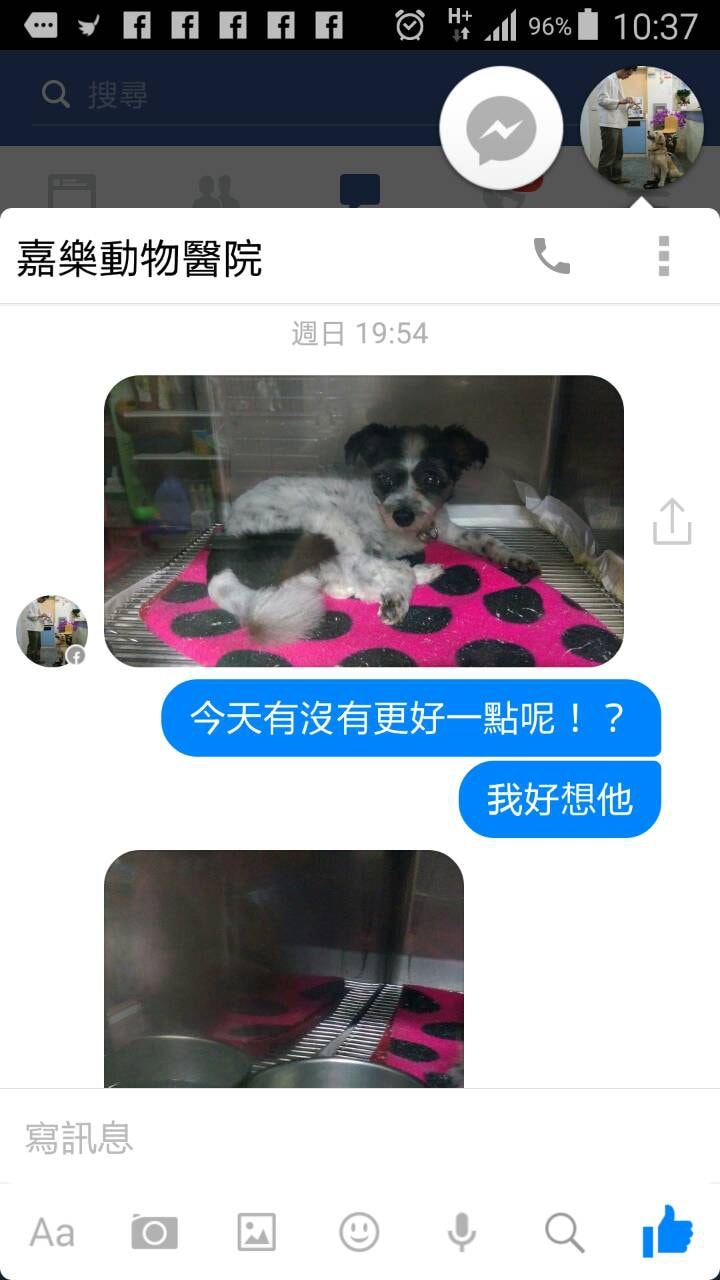View the sender's profile picture

click(x=52, y=631)
